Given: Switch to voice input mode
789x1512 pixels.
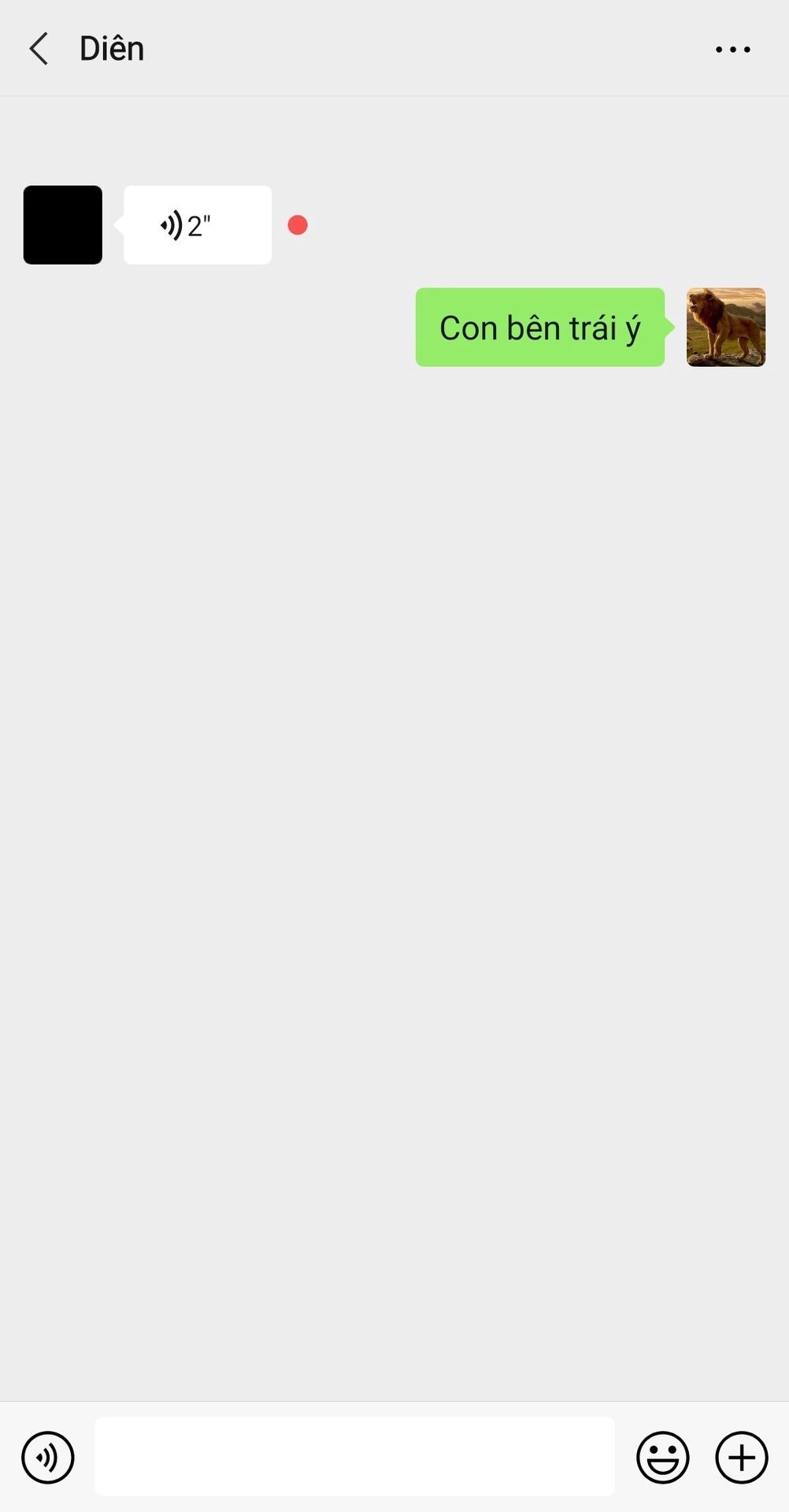Looking at the screenshot, I should click(x=48, y=1457).
